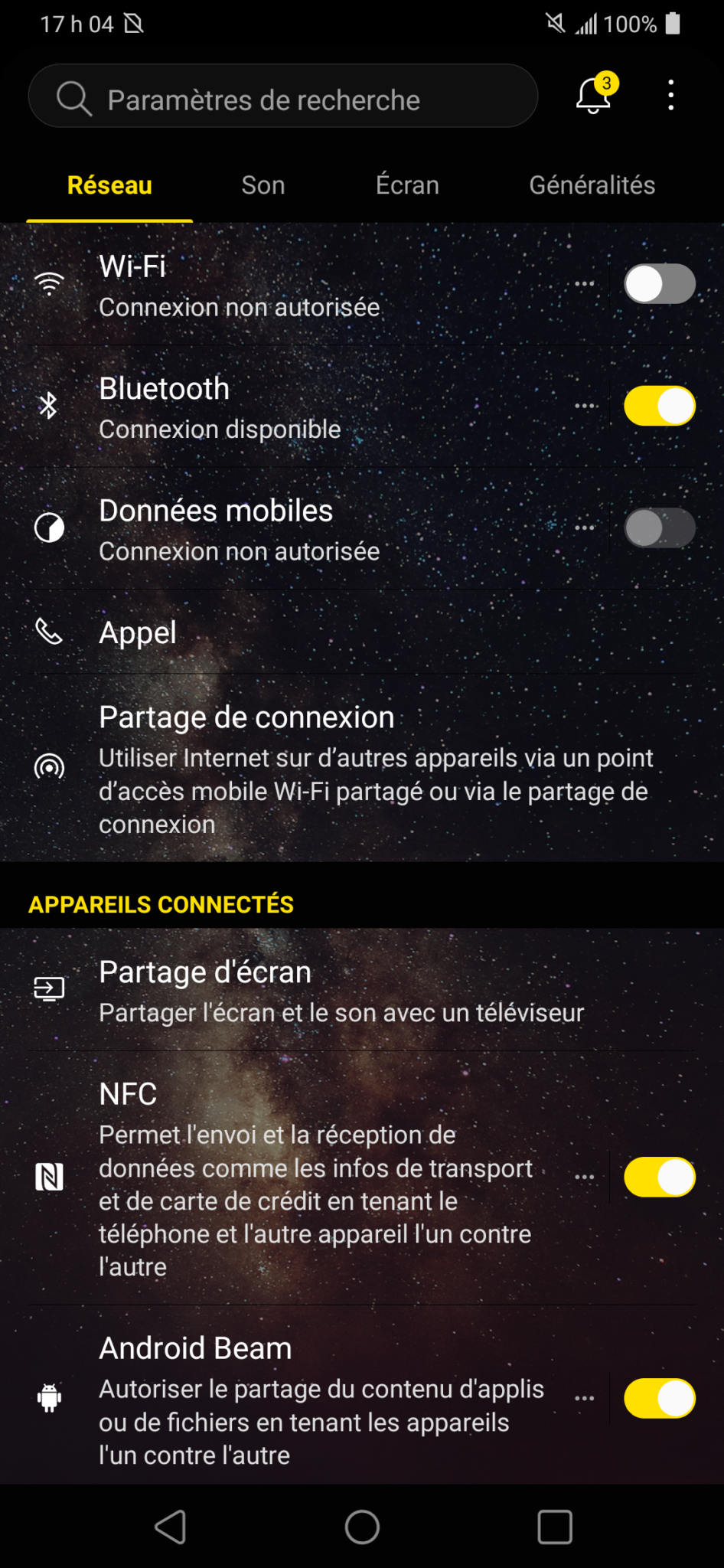
Task: Turn on the Wi-Fi switch
Action: pyautogui.click(x=659, y=284)
